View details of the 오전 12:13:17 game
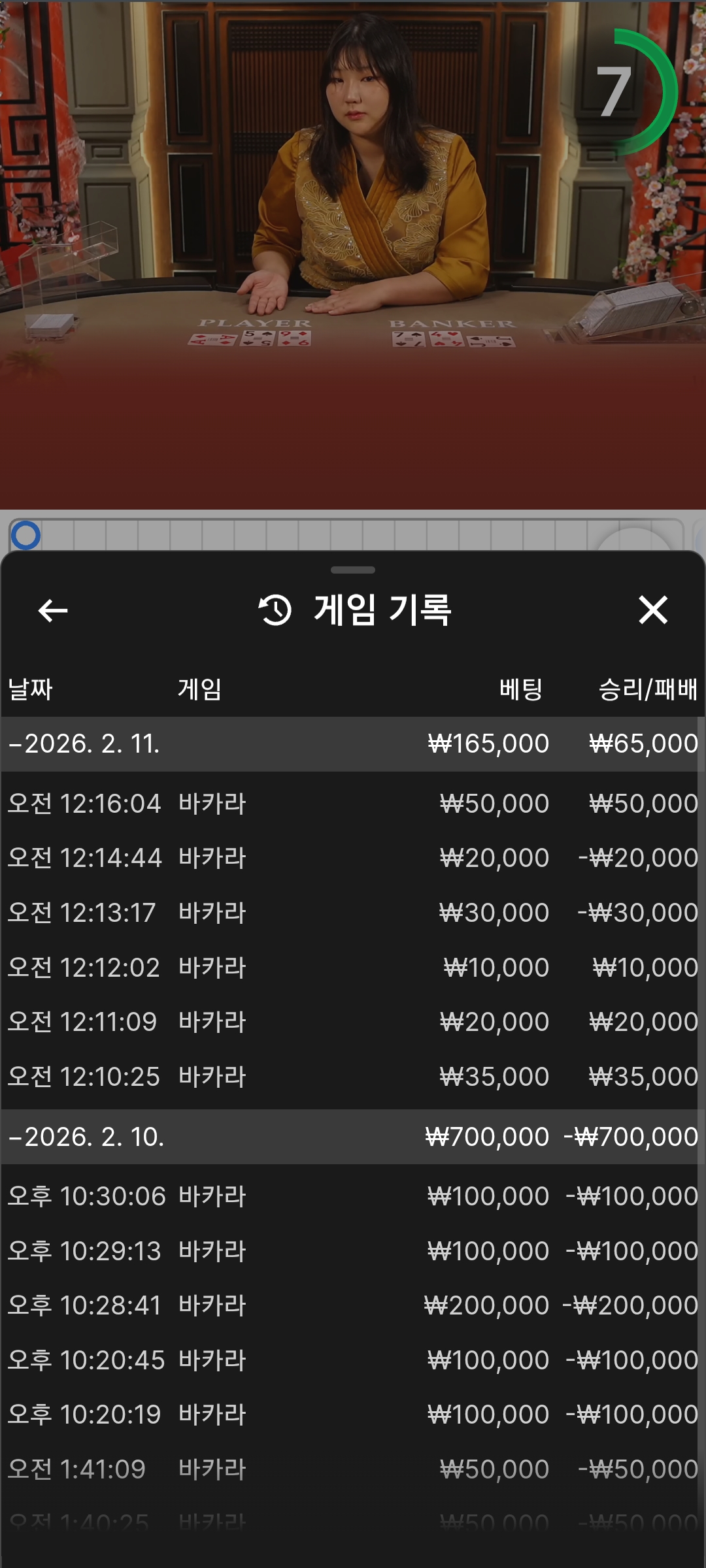This screenshot has height=1568, width=706. tap(352, 913)
